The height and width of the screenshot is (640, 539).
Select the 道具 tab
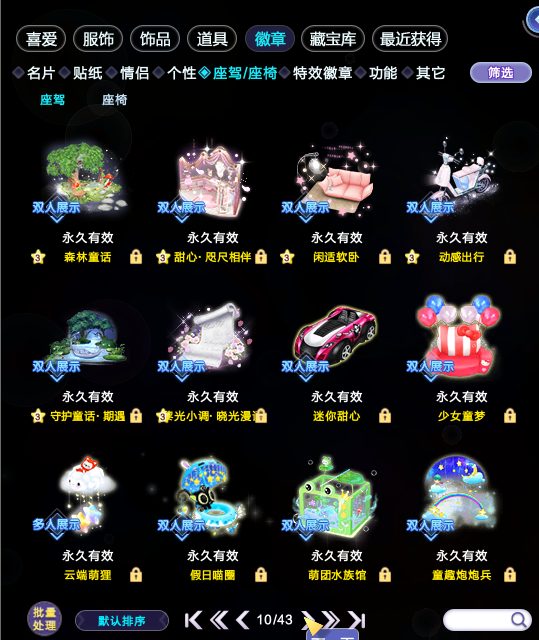[x=212, y=39]
